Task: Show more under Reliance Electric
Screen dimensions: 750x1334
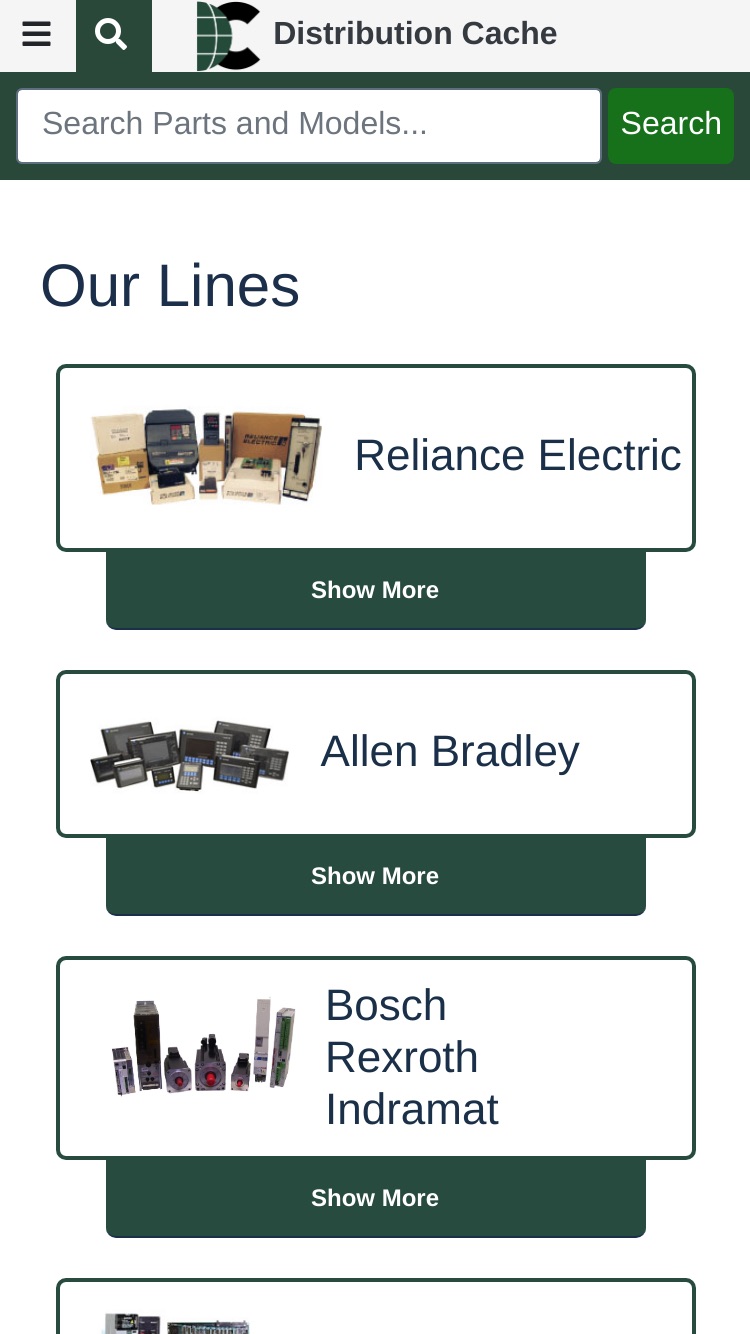Action: pos(375,590)
